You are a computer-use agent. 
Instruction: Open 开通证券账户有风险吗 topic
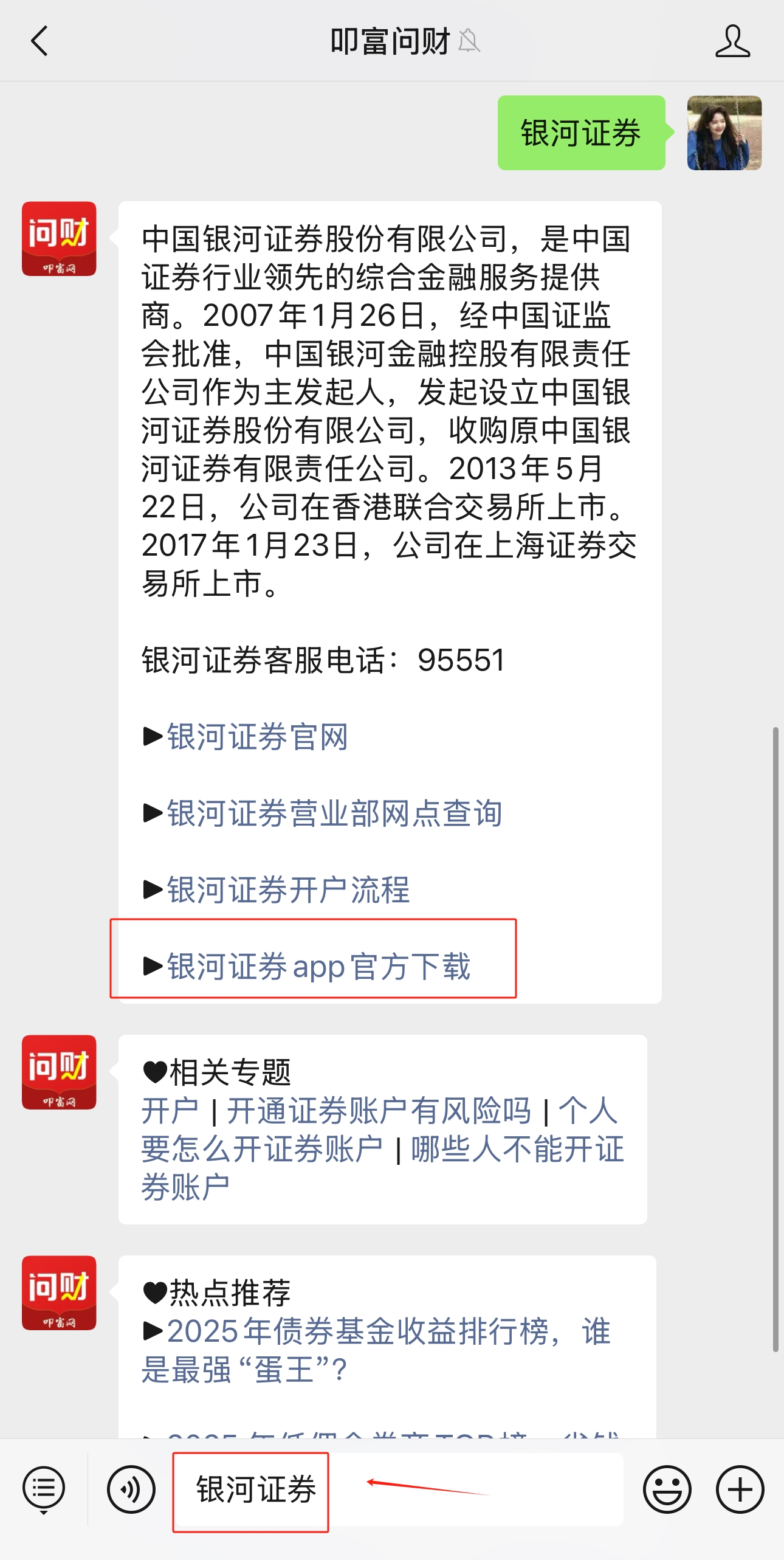[379, 1111]
